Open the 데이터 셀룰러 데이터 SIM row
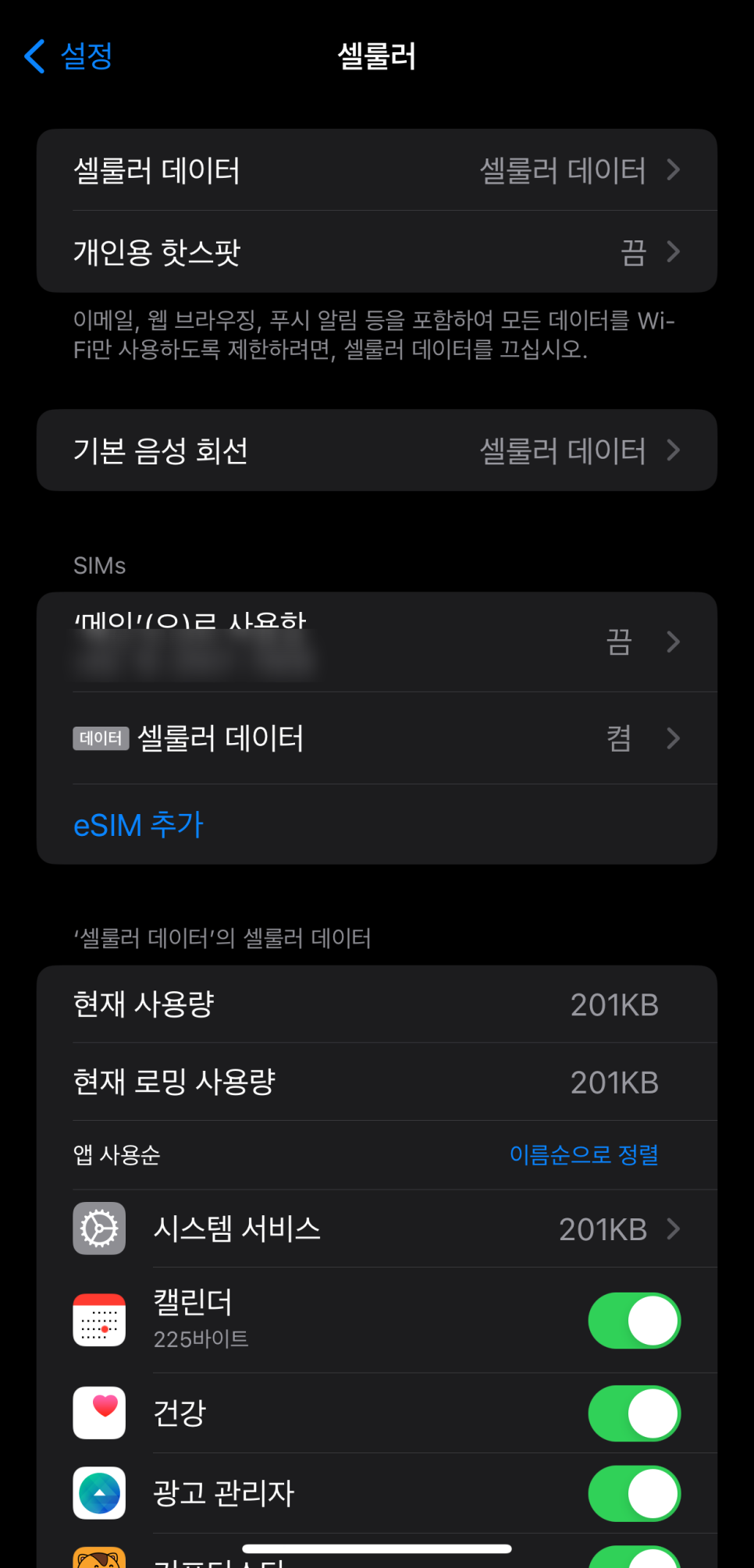 coord(376,738)
